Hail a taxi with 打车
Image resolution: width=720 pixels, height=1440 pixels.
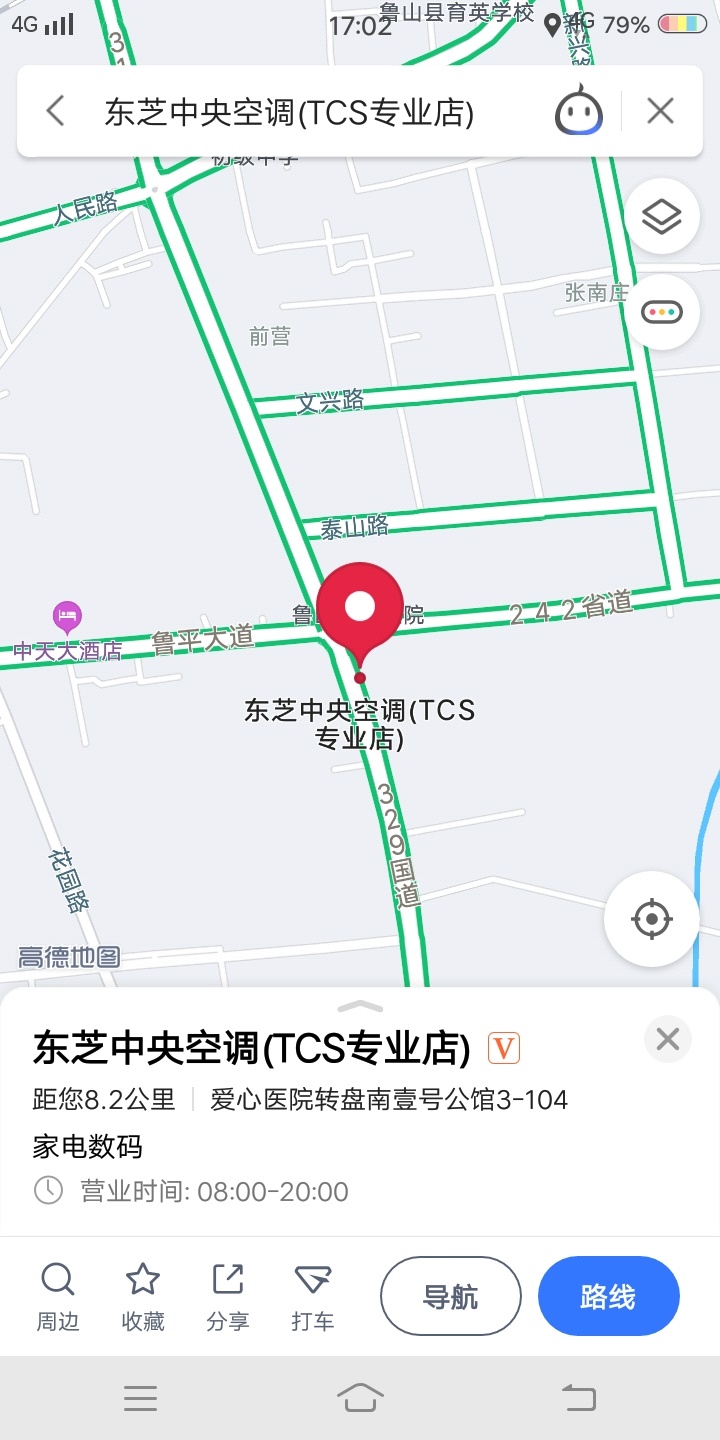pos(312,1296)
